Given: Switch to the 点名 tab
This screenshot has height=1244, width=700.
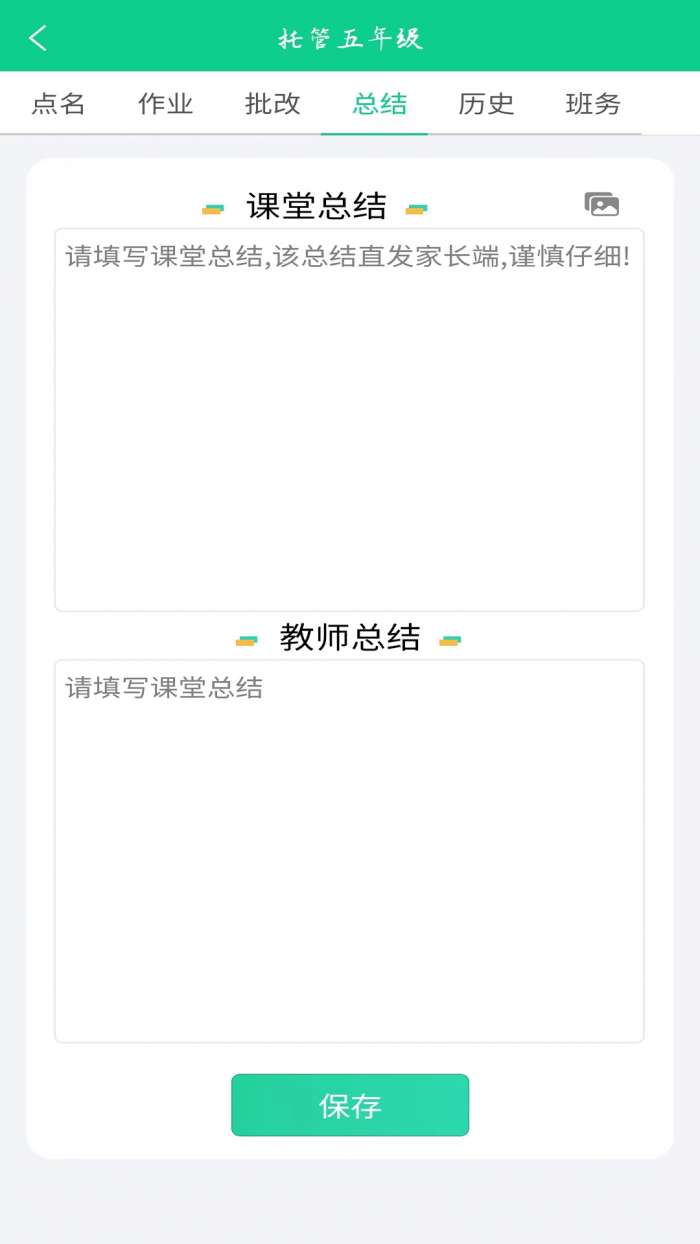Looking at the screenshot, I should click(58, 103).
